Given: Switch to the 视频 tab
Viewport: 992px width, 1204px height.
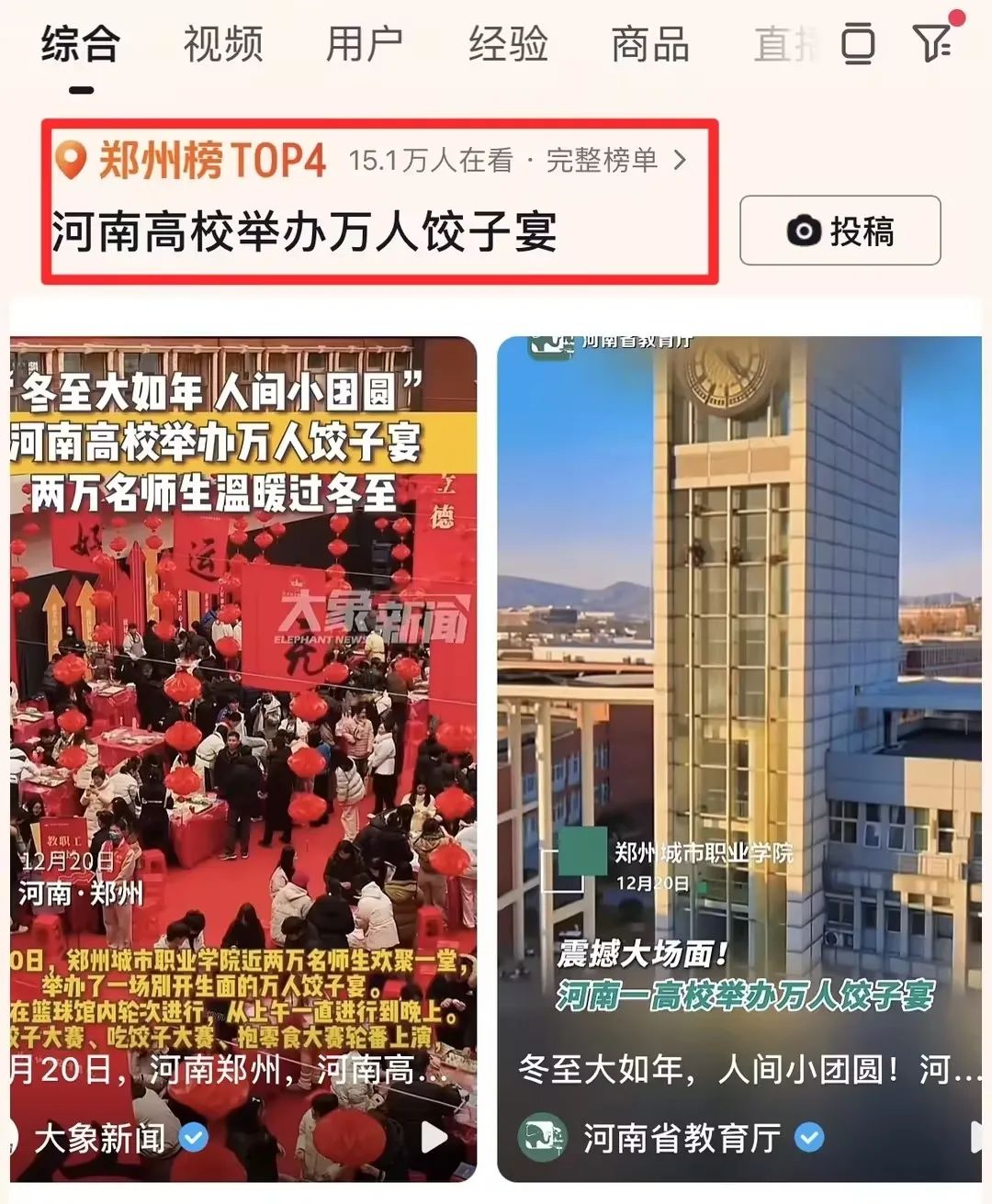Looking at the screenshot, I should click(x=223, y=43).
